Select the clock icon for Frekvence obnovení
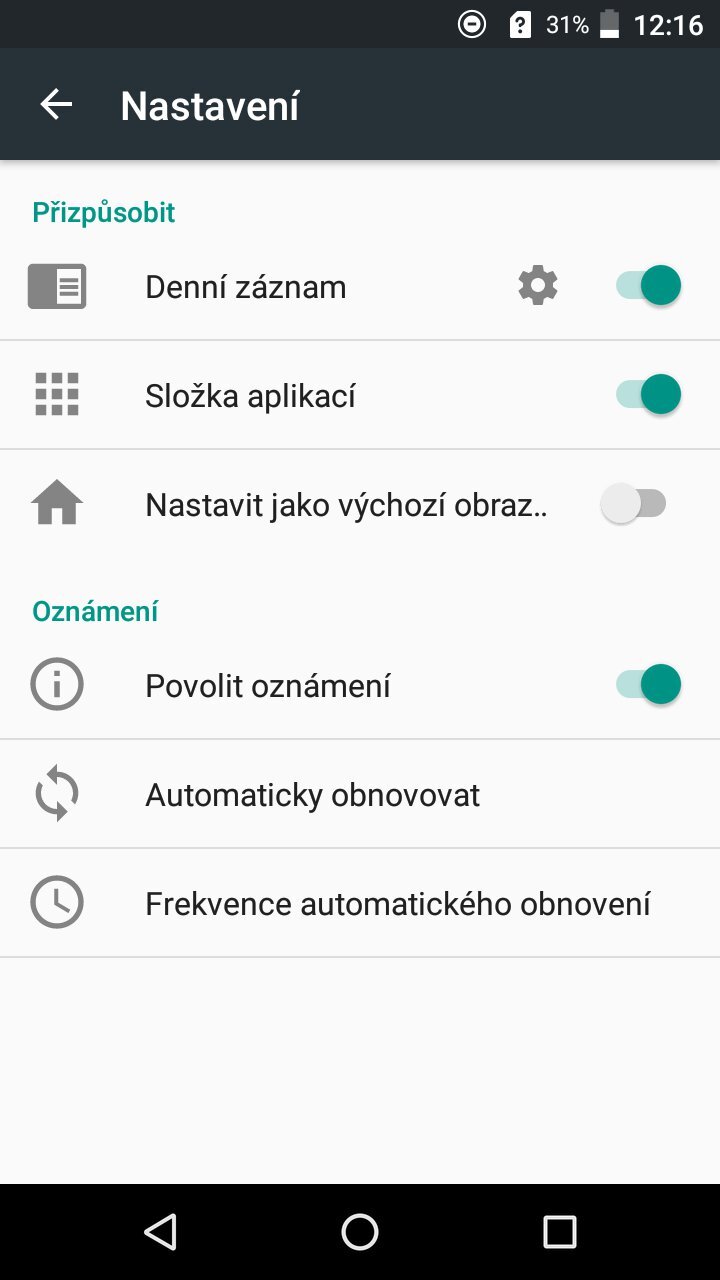This screenshot has width=720, height=1280. [x=57, y=903]
